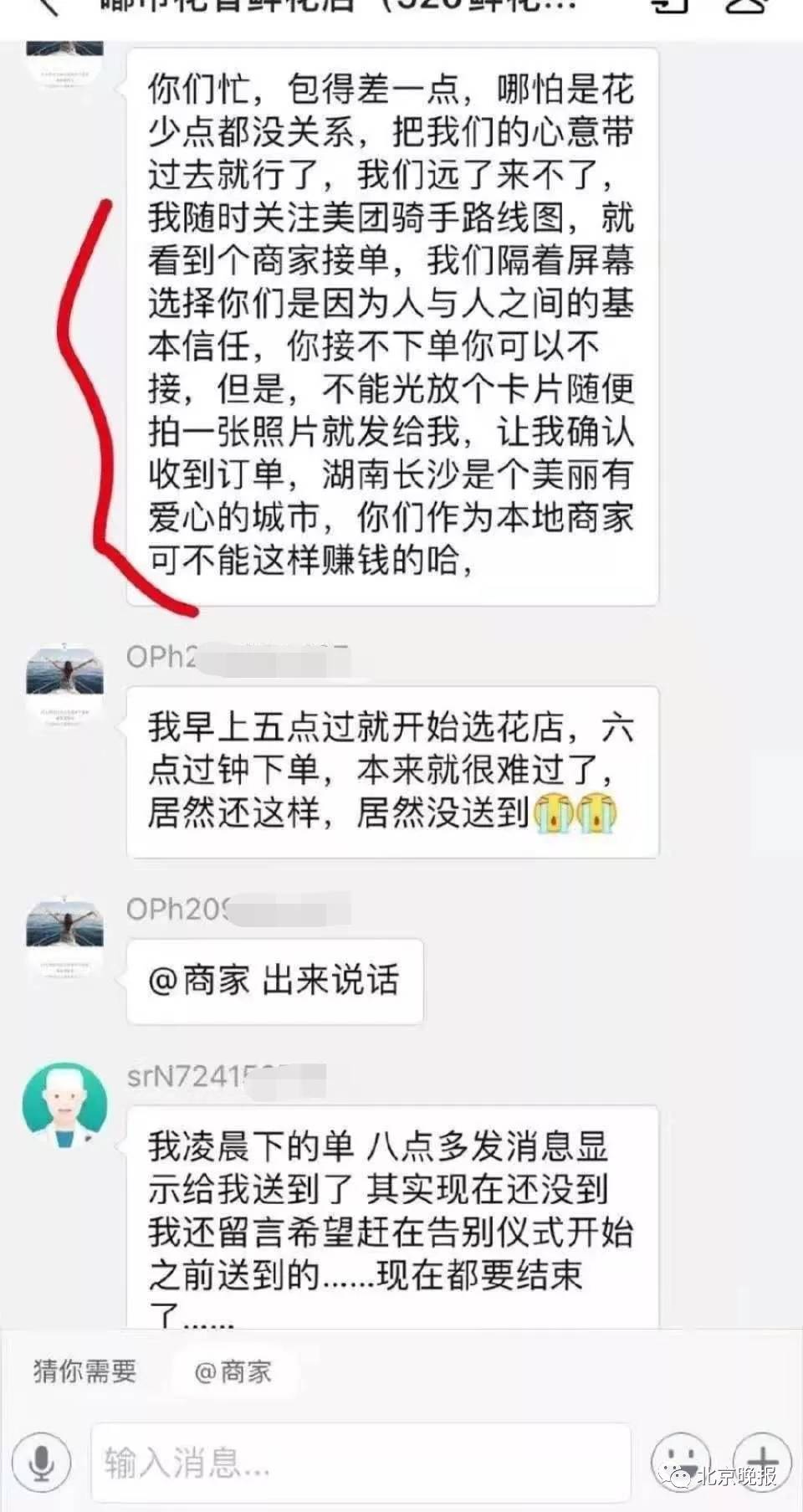Tap the message input field
Image resolution: width=803 pixels, height=1512 pixels.
click(360, 1462)
